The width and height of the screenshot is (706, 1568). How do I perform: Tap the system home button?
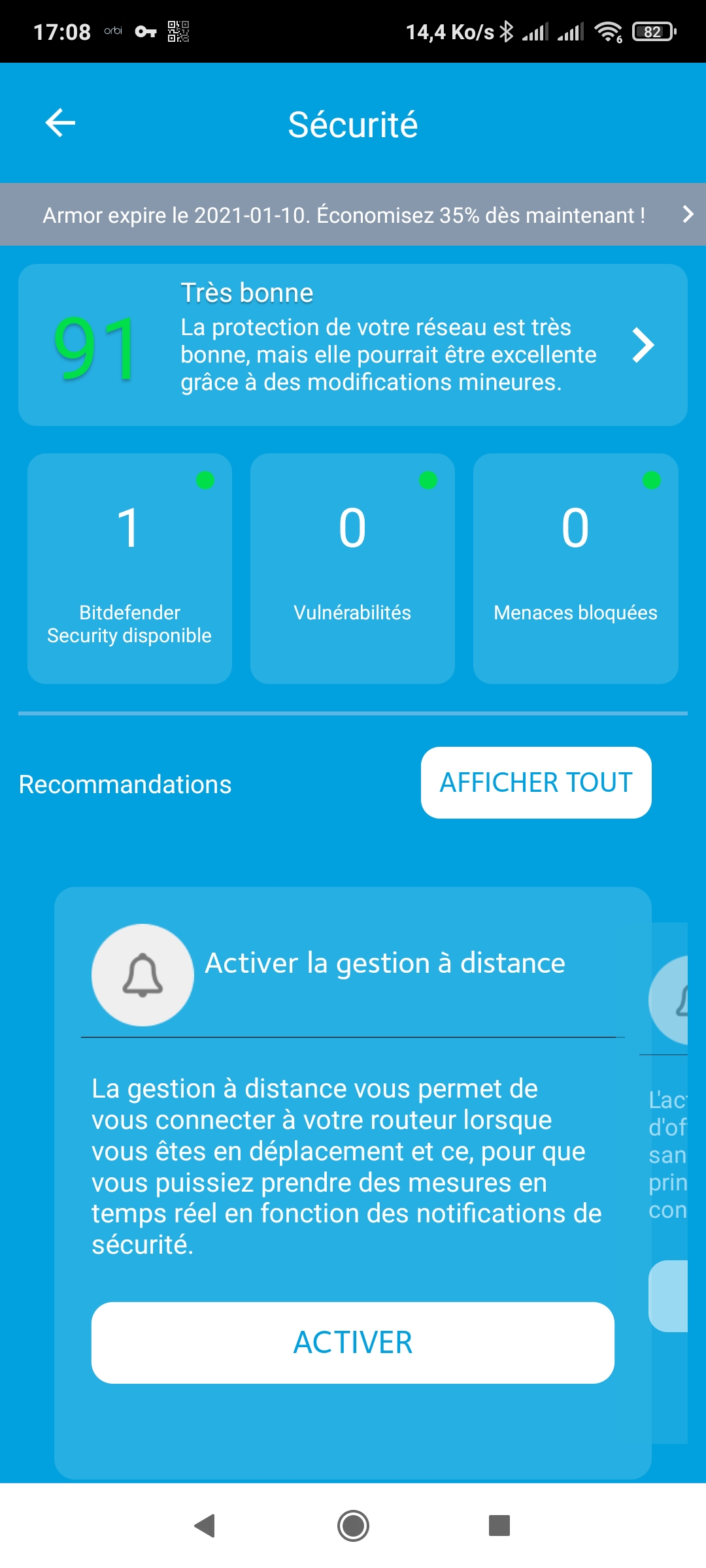[x=353, y=1526]
